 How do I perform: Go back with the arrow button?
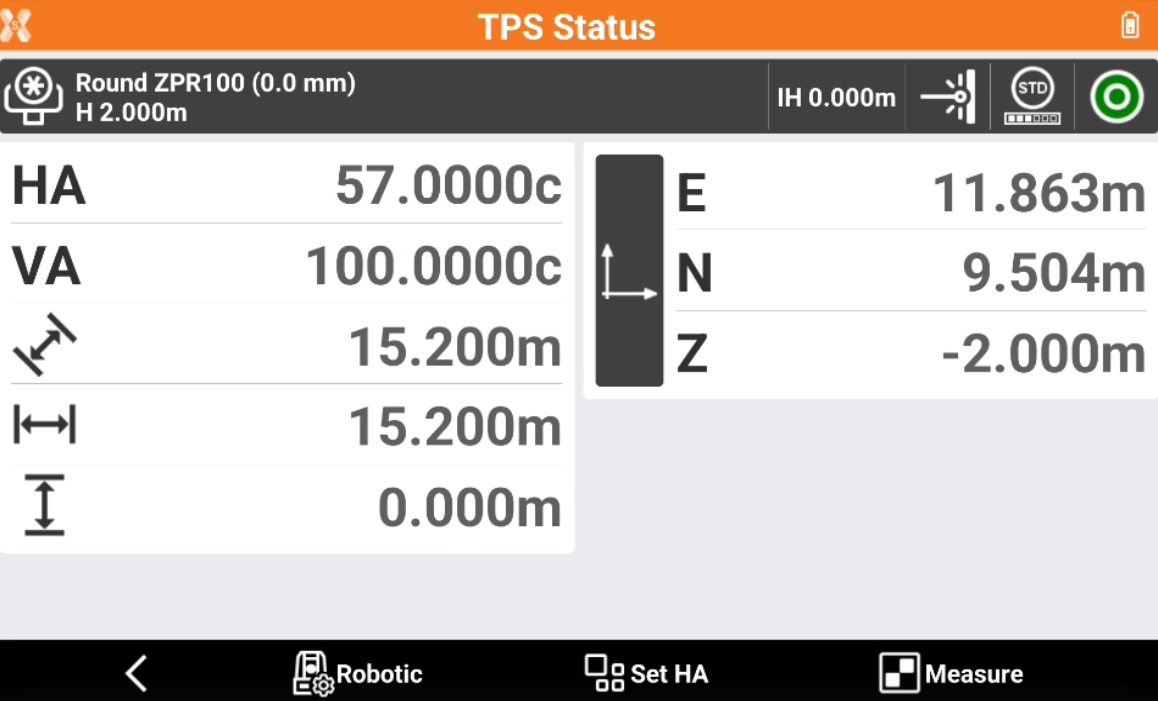click(137, 673)
